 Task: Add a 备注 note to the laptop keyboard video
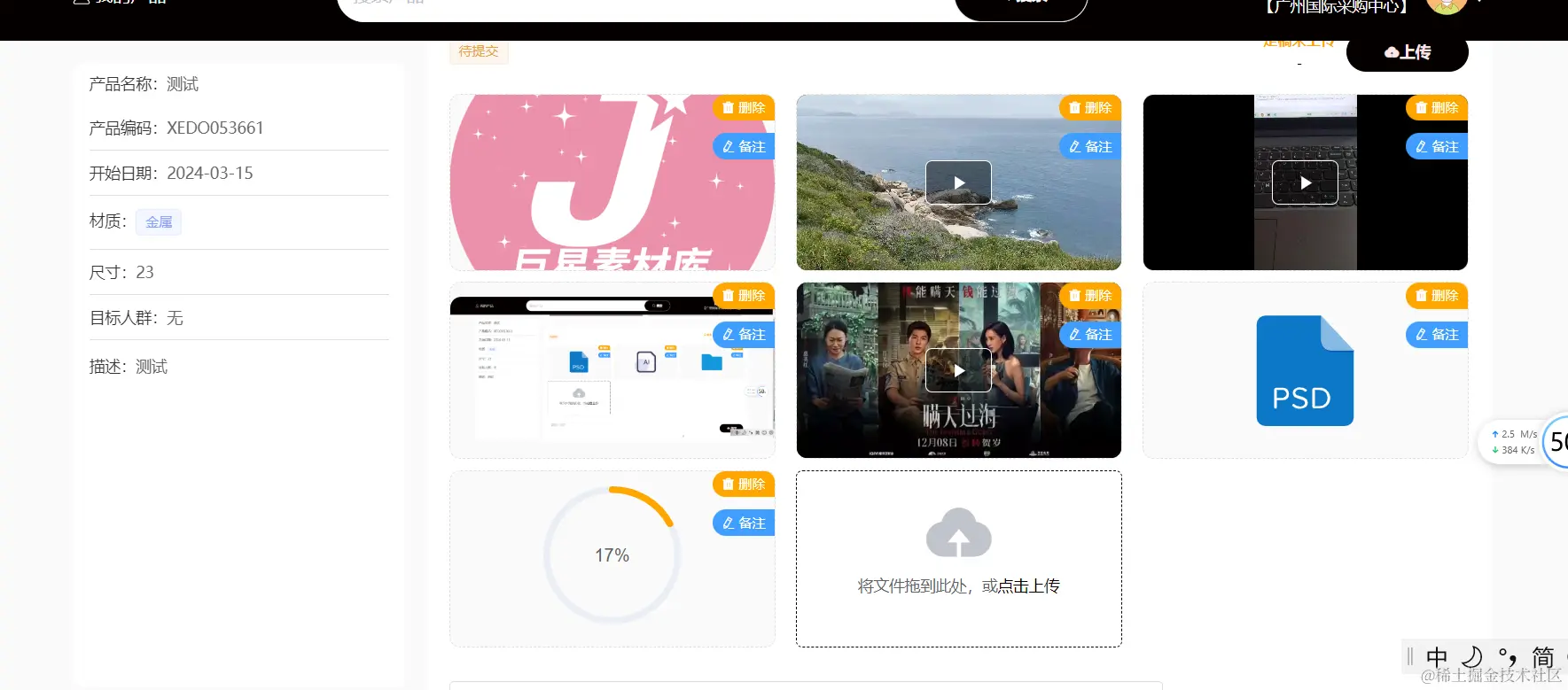coord(1437,147)
